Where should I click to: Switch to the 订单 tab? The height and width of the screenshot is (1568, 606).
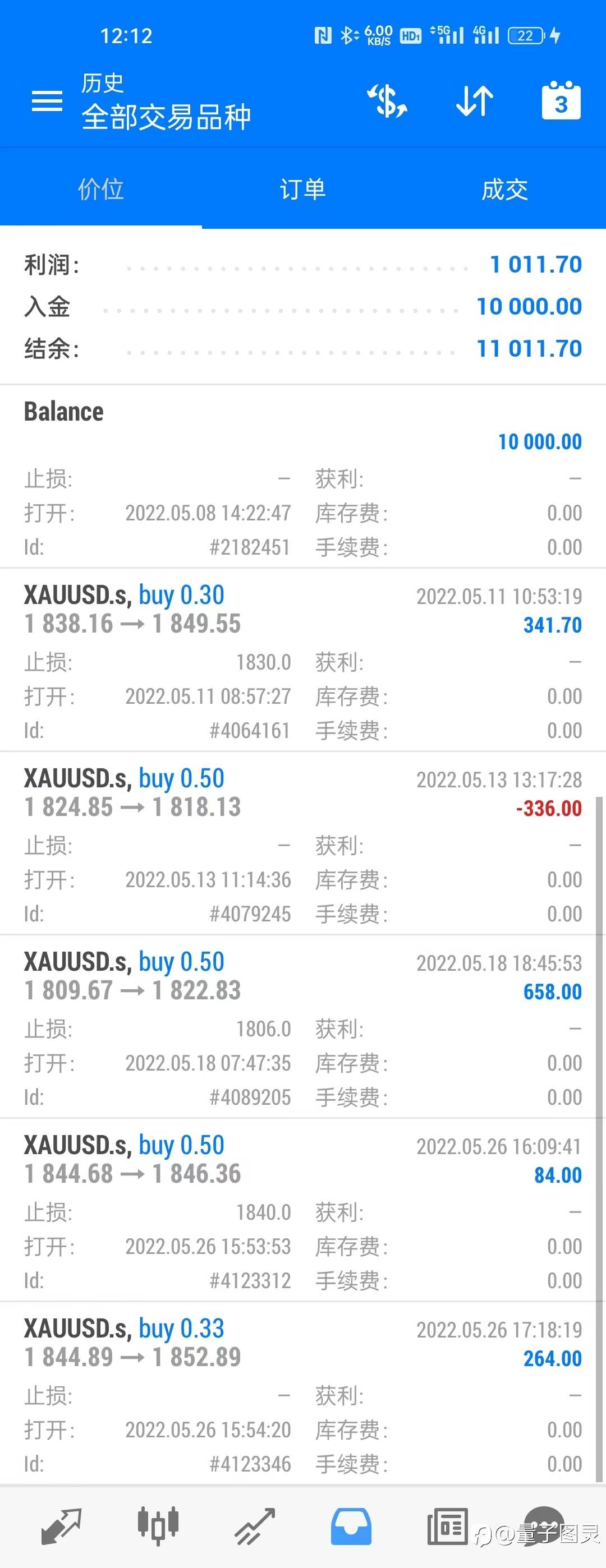pyautogui.click(x=302, y=190)
